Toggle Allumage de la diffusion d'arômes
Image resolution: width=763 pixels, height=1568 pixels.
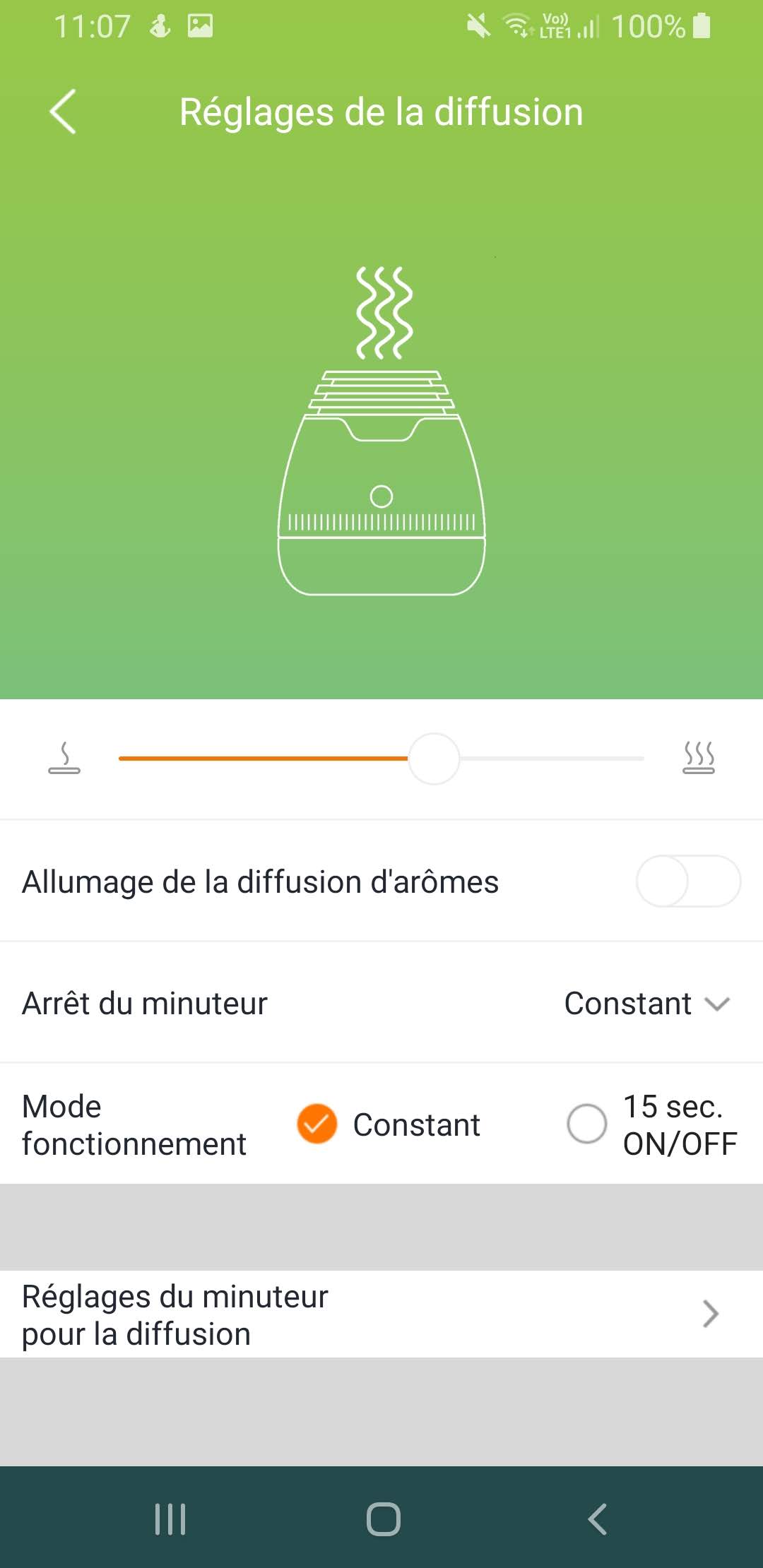tap(687, 881)
